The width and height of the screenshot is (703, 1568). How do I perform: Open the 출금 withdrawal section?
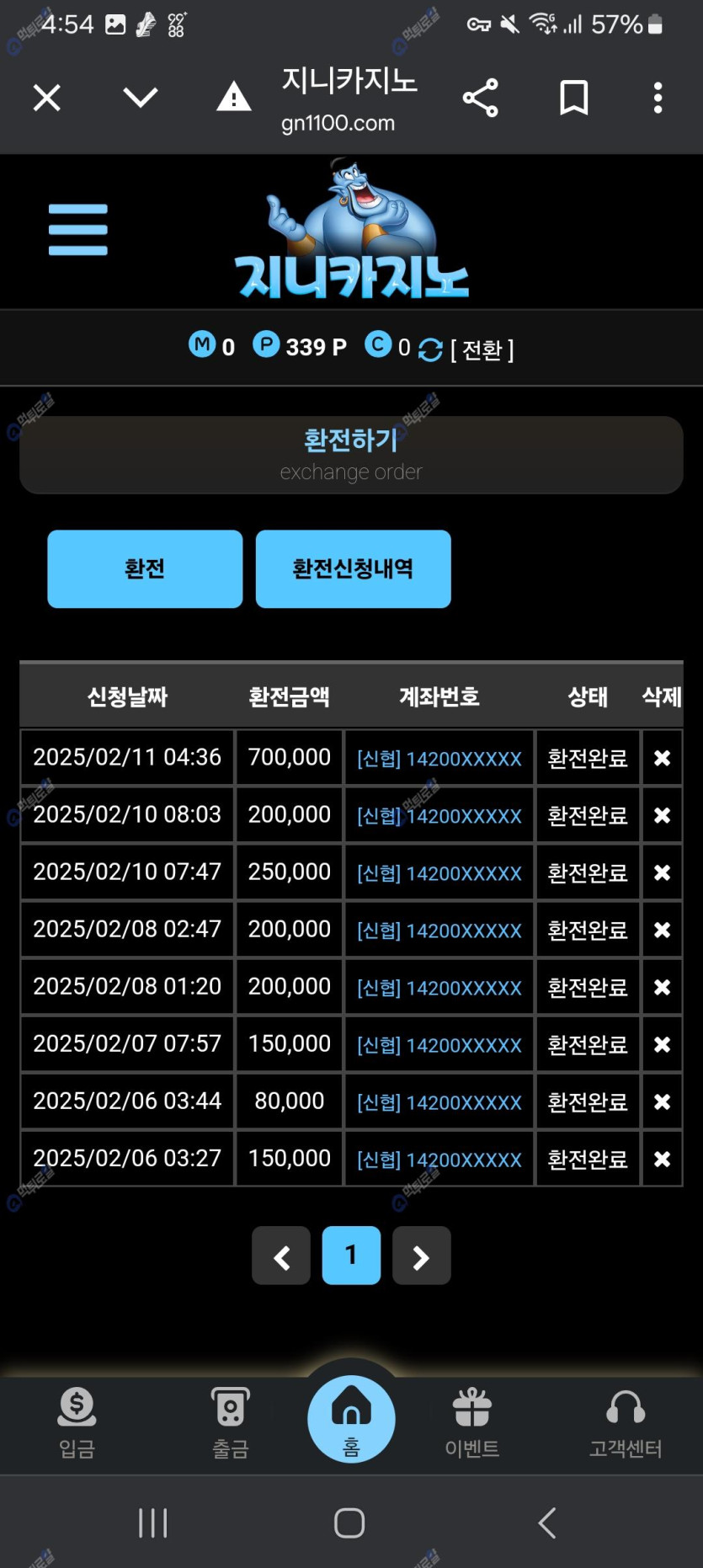[230, 1420]
